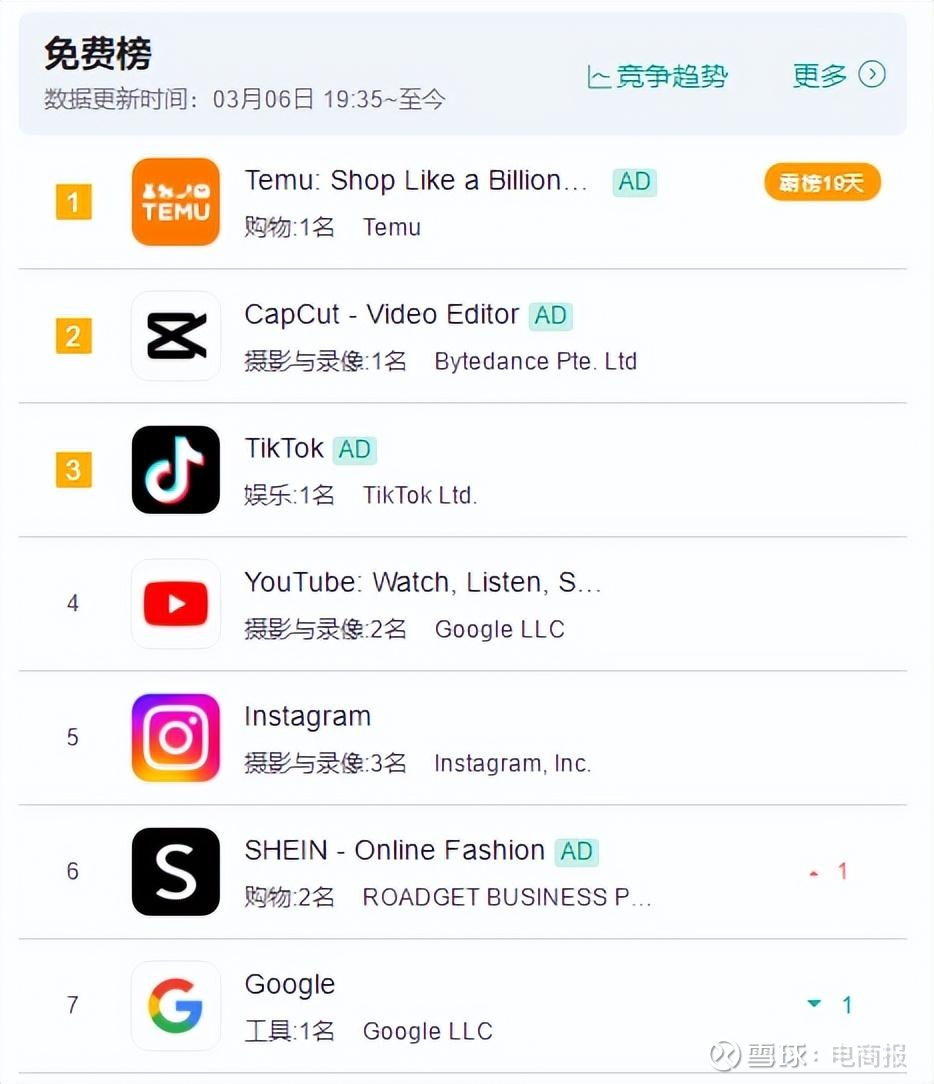
Task: Tap the TikTok app icon
Action: pos(175,470)
